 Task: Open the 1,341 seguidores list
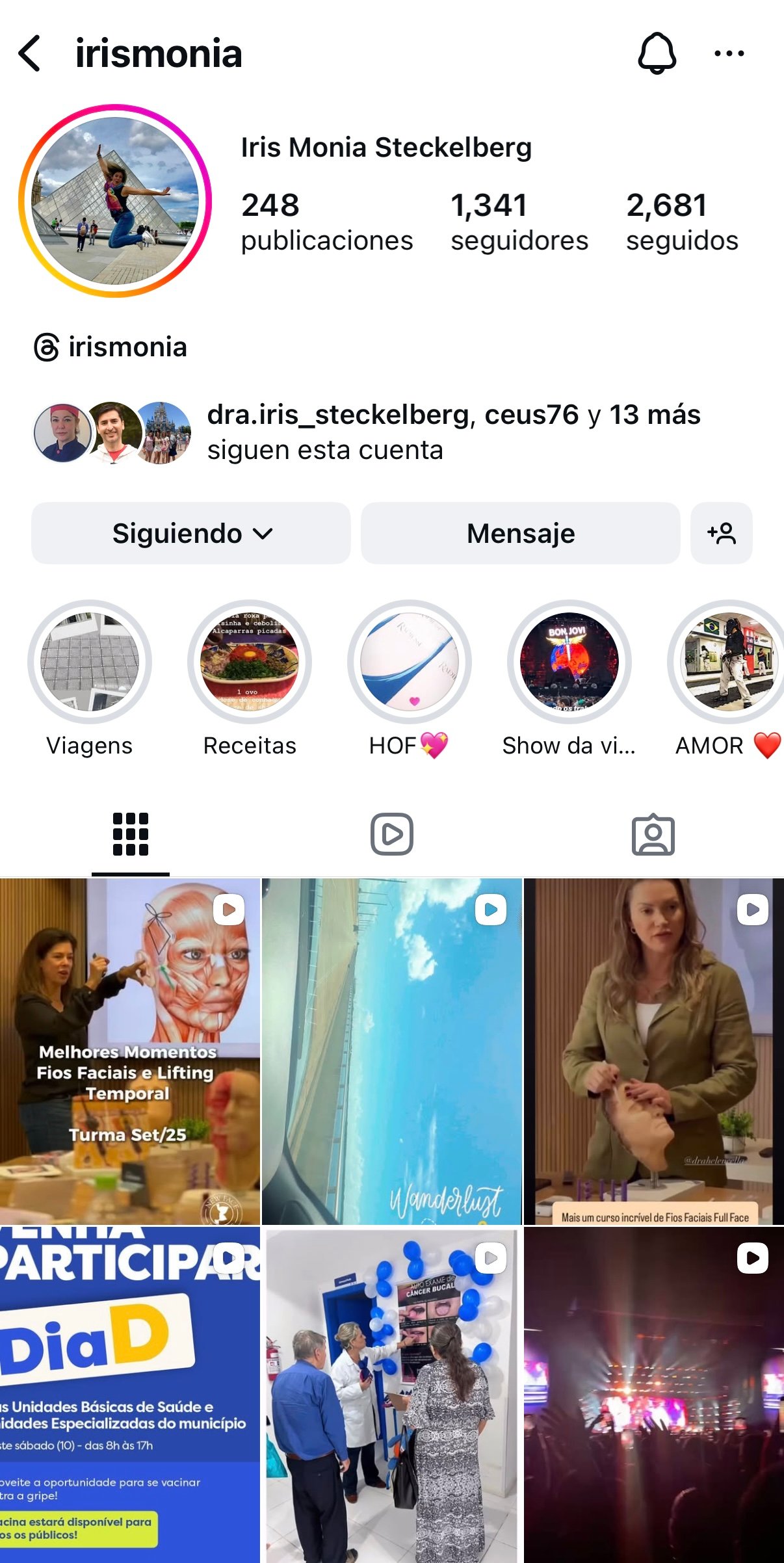pos(519,222)
